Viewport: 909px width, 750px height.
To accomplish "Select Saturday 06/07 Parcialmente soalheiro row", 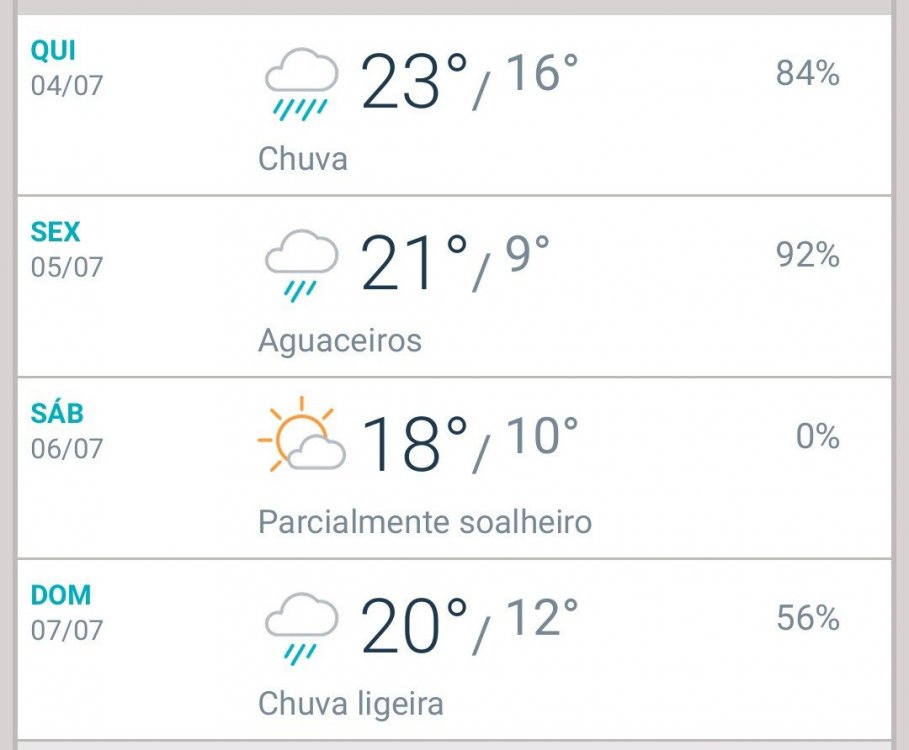I will (453, 468).
